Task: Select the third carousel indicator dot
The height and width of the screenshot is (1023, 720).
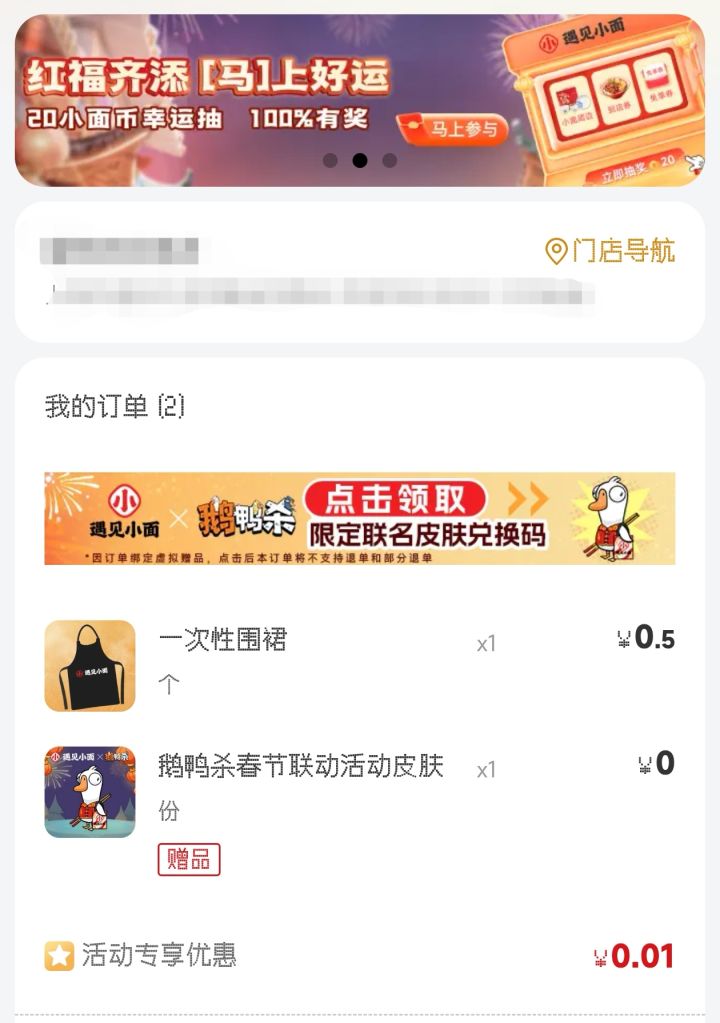Action: [390, 158]
